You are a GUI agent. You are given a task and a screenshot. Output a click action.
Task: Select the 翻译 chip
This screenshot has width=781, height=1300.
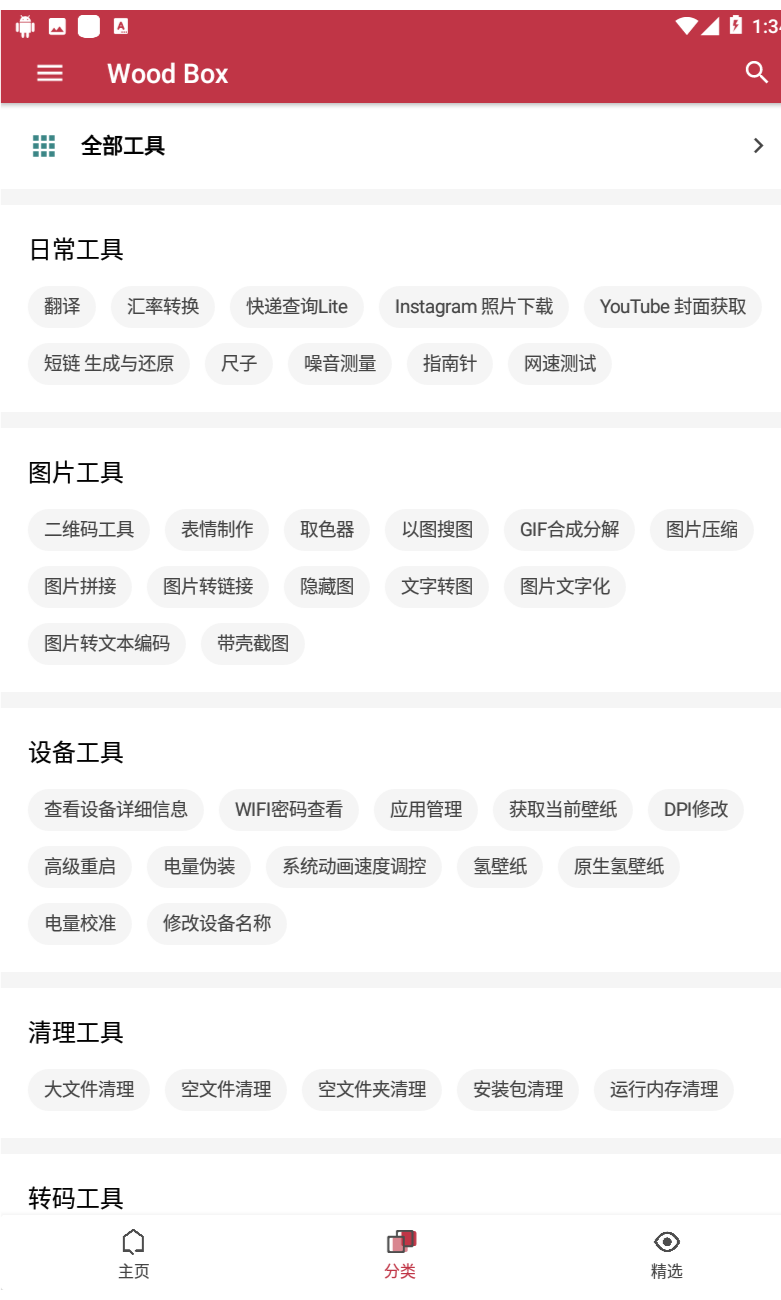click(62, 307)
